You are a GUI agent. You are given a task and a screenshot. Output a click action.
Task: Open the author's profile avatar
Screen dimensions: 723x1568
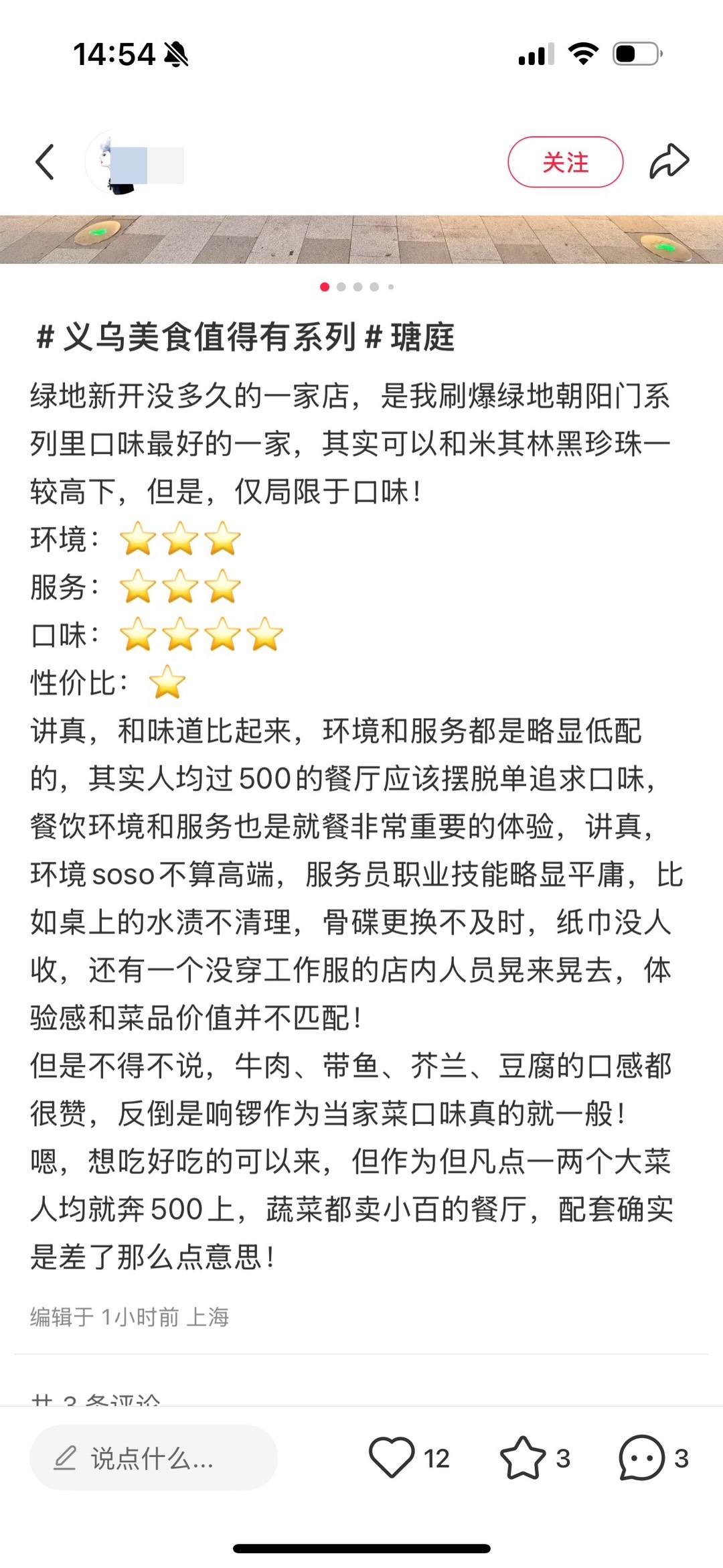[x=110, y=163]
